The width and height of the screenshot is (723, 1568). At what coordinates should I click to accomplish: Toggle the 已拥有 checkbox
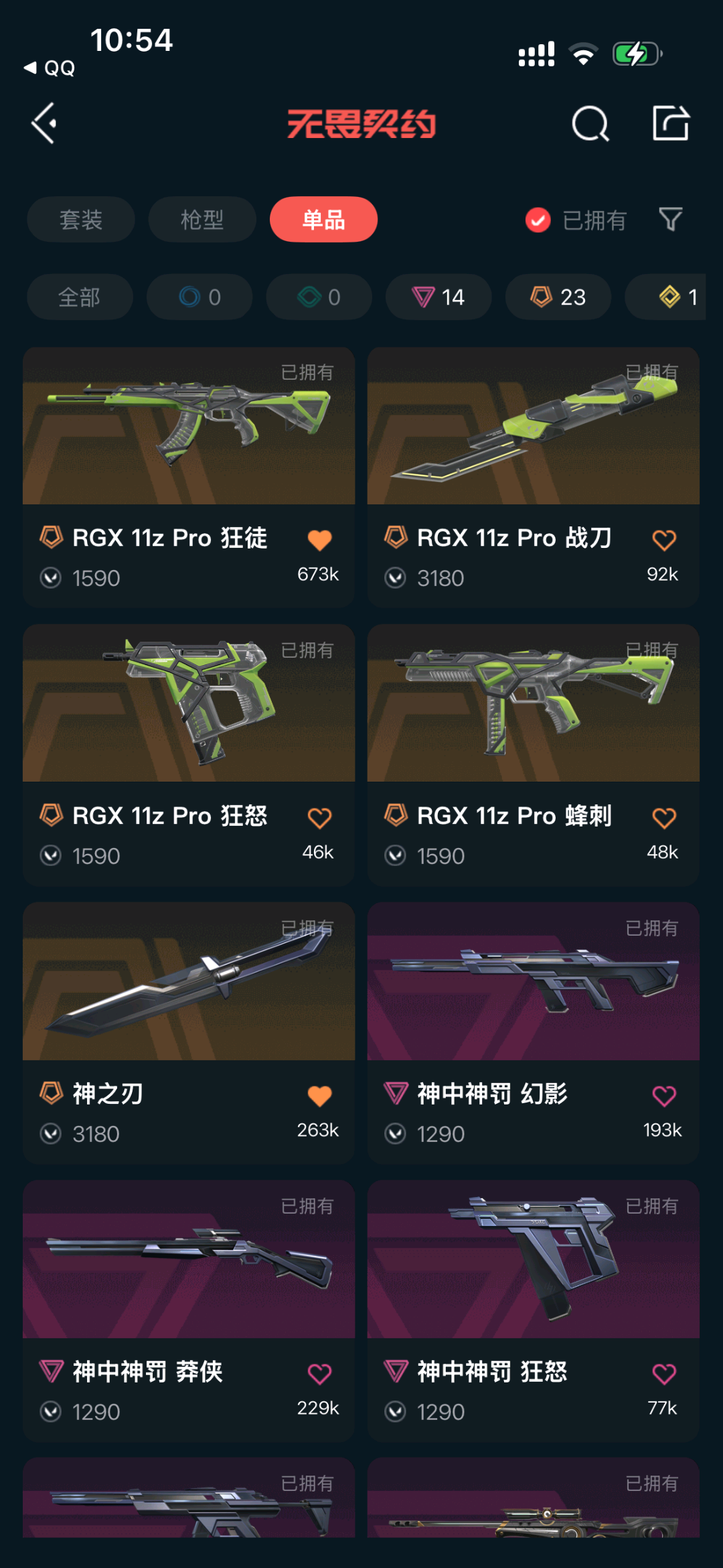point(538,220)
